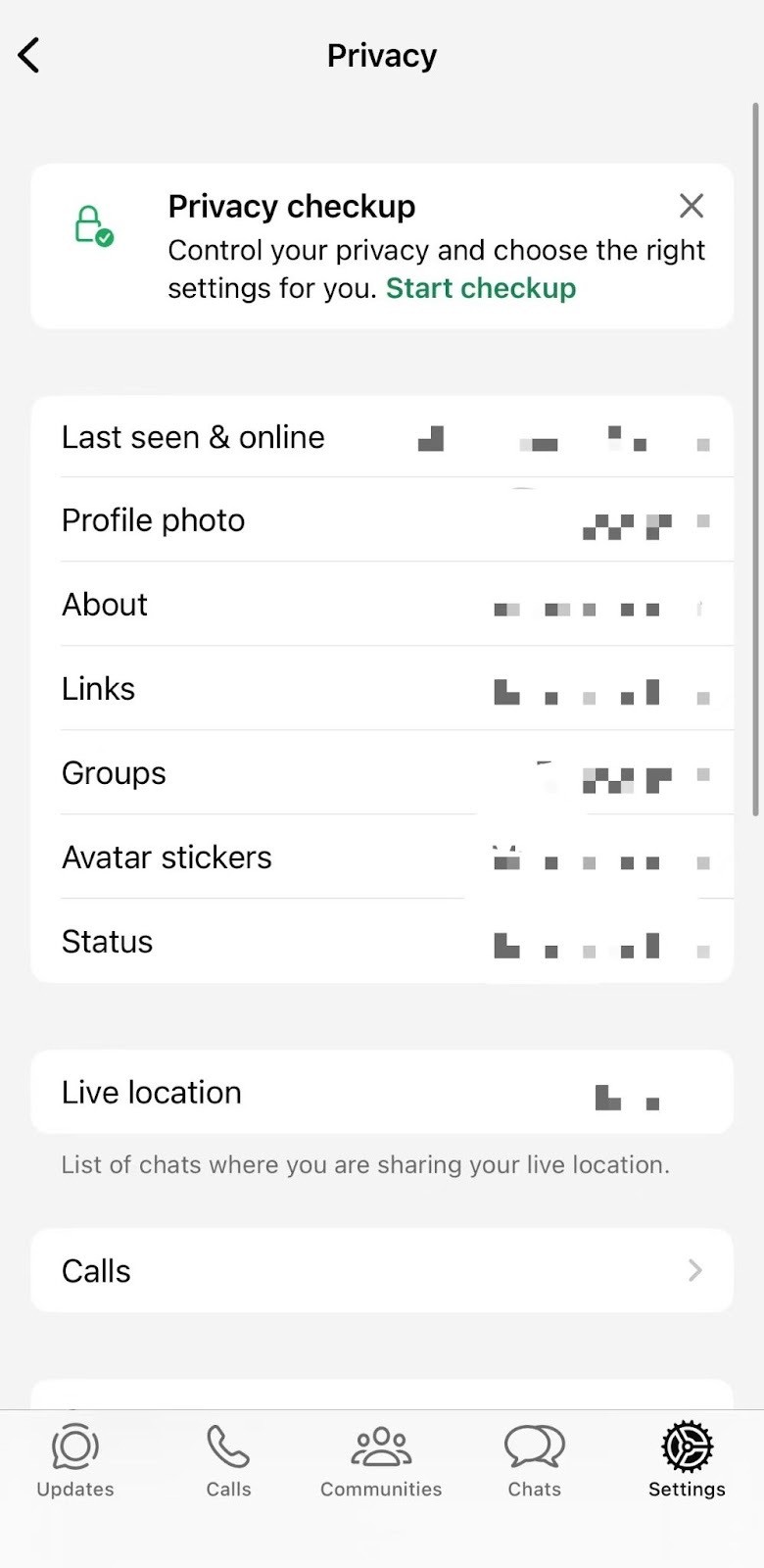
Task: Open Avatar stickers setting
Action: point(382,857)
